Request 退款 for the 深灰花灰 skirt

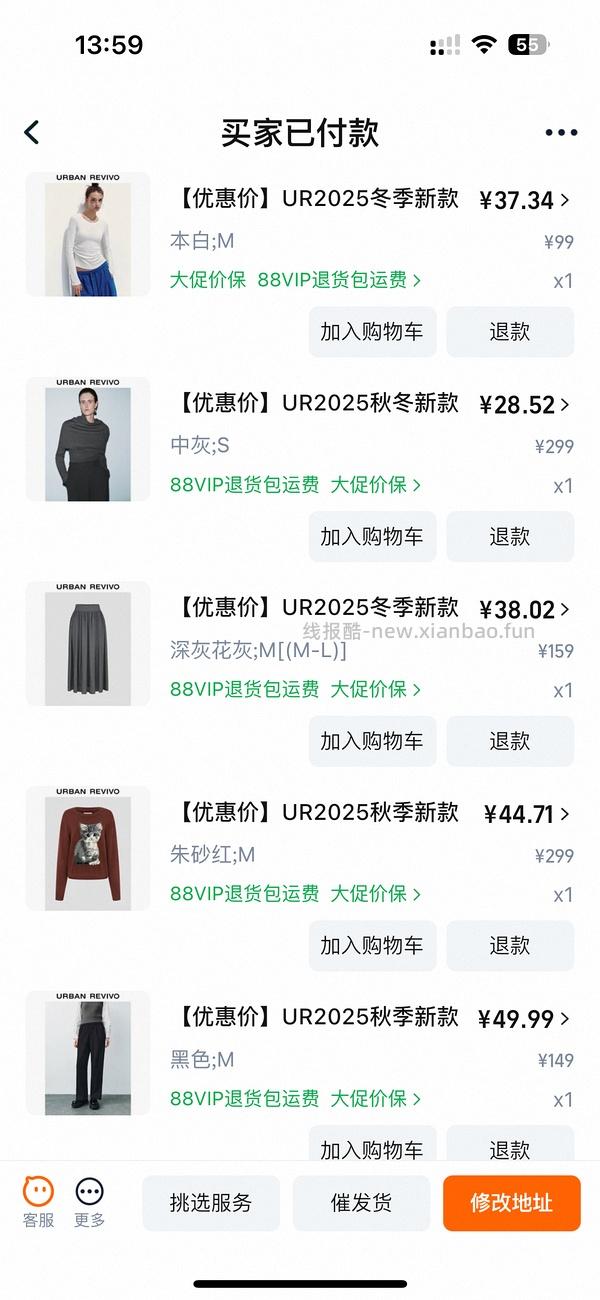[510, 741]
